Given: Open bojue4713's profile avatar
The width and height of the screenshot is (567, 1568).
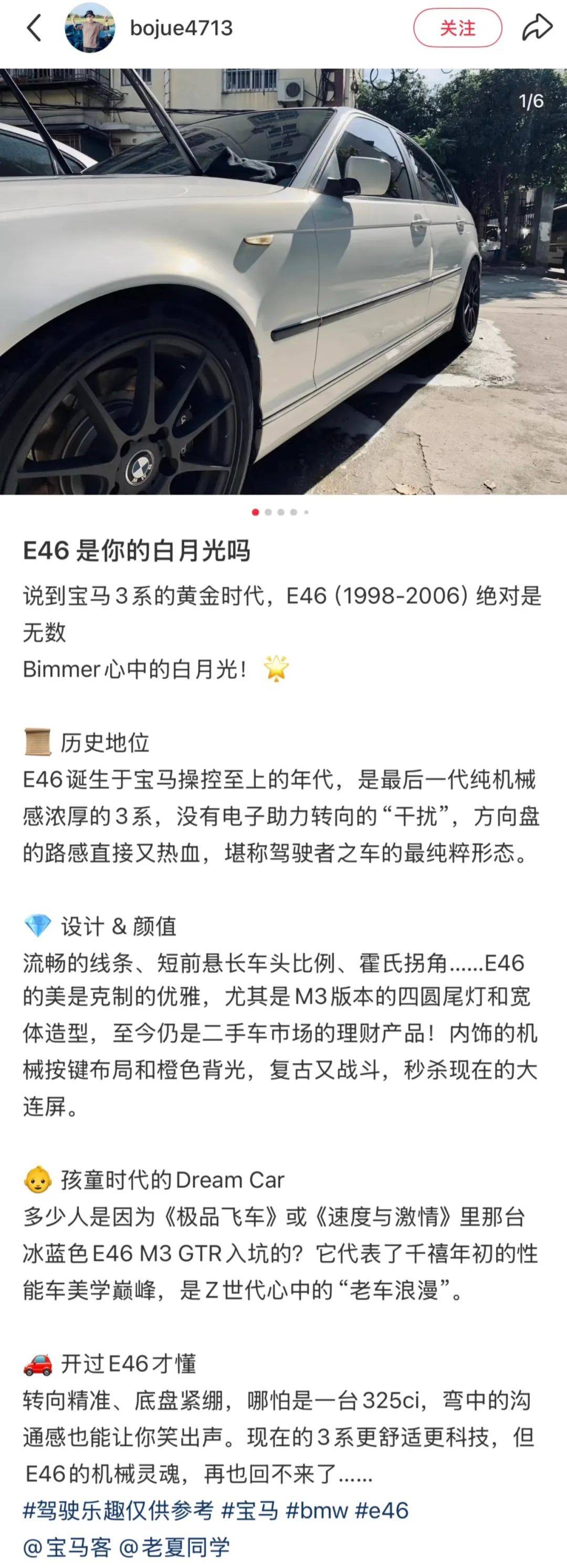Looking at the screenshot, I should pyautogui.click(x=90, y=28).
